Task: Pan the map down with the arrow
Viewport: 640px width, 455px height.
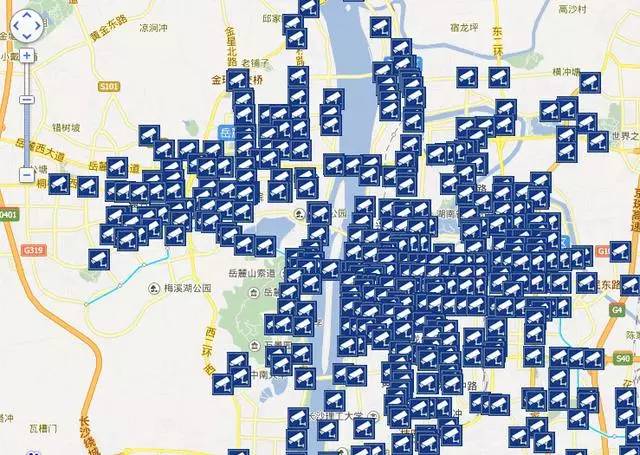Action: (28, 36)
